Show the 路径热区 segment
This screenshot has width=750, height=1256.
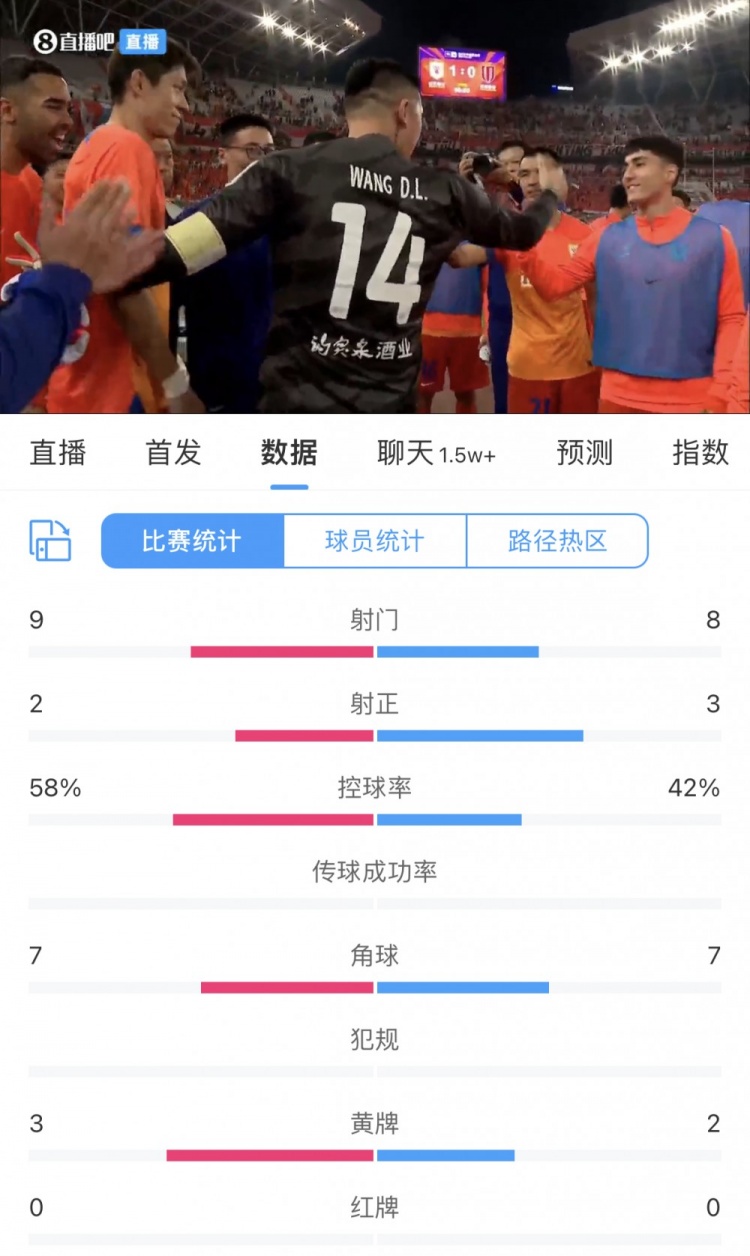(x=557, y=541)
